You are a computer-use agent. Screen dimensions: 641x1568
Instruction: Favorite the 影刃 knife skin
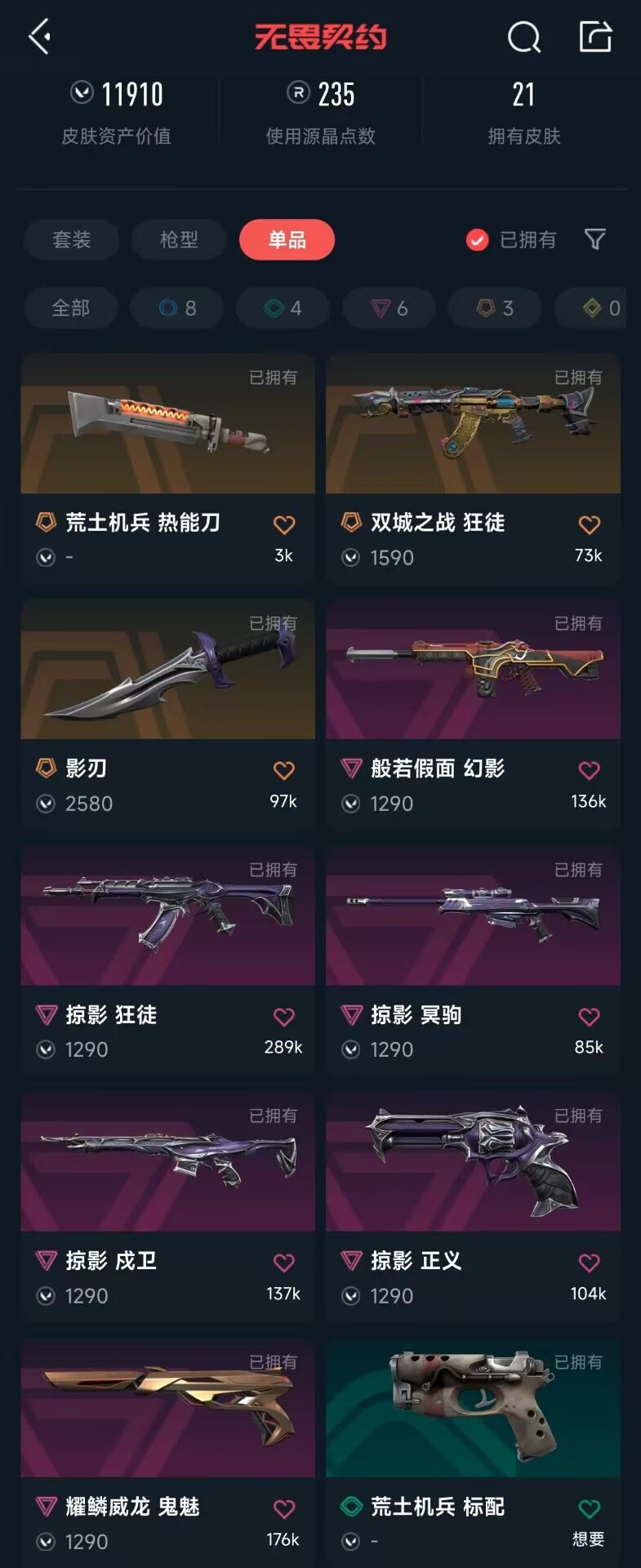click(284, 768)
